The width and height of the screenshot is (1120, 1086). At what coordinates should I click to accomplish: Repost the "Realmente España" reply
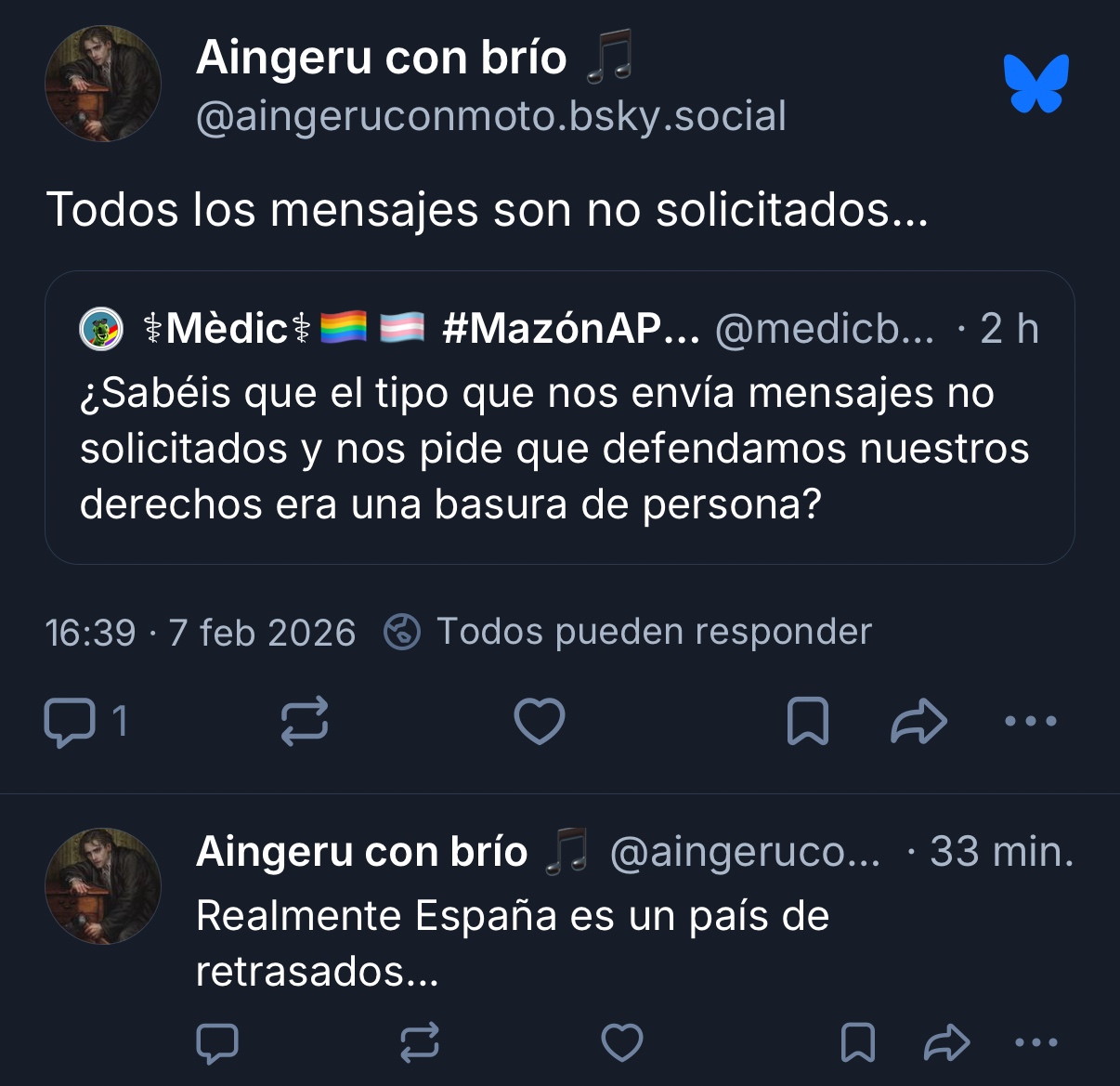(420, 1043)
